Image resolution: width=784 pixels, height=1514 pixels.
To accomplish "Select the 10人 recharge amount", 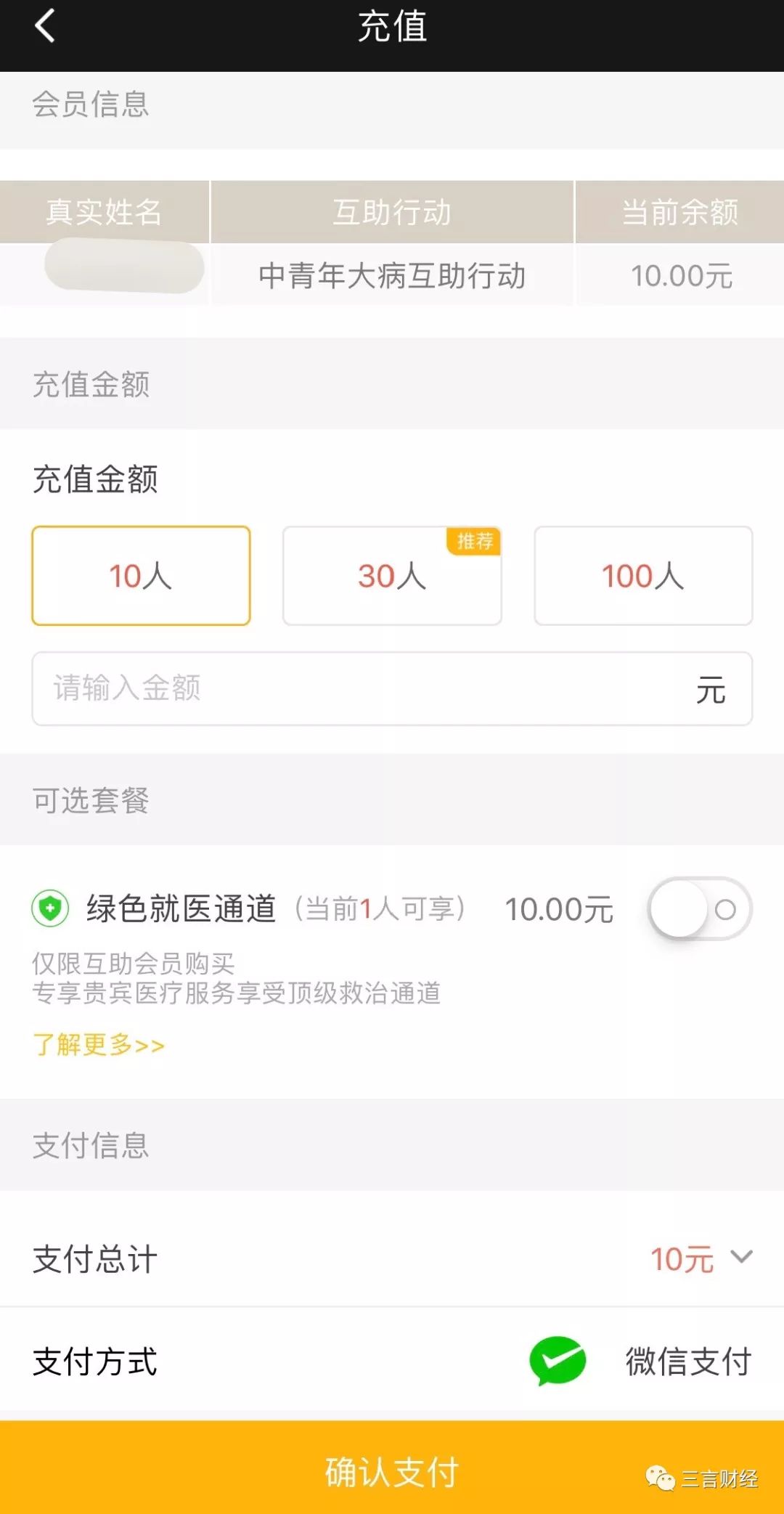I will tap(141, 575).
